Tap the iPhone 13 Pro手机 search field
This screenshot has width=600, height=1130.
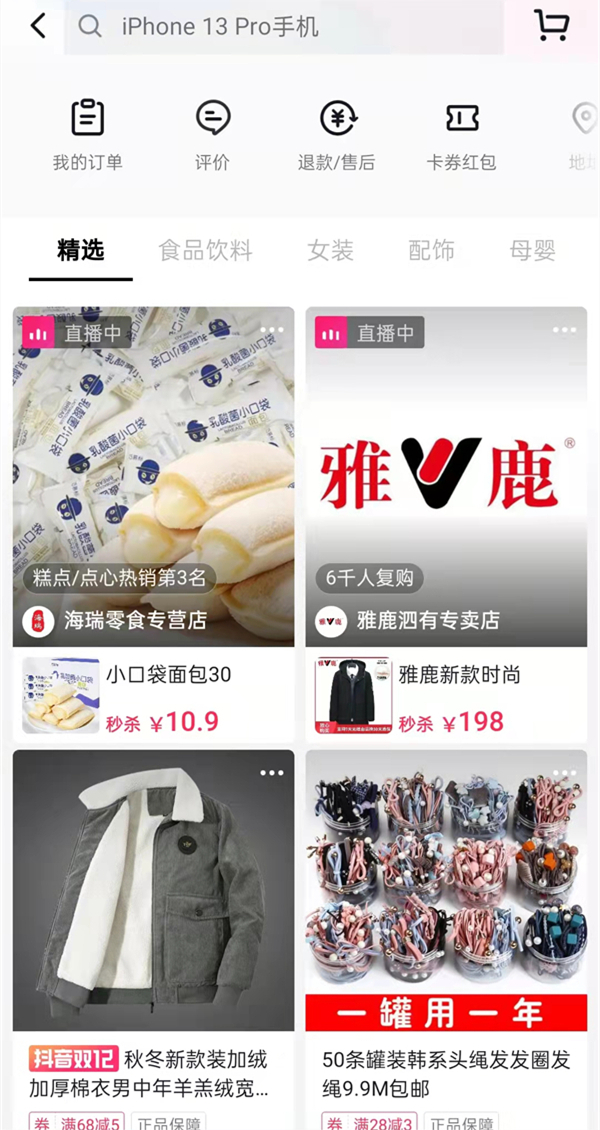pos(290,27)
